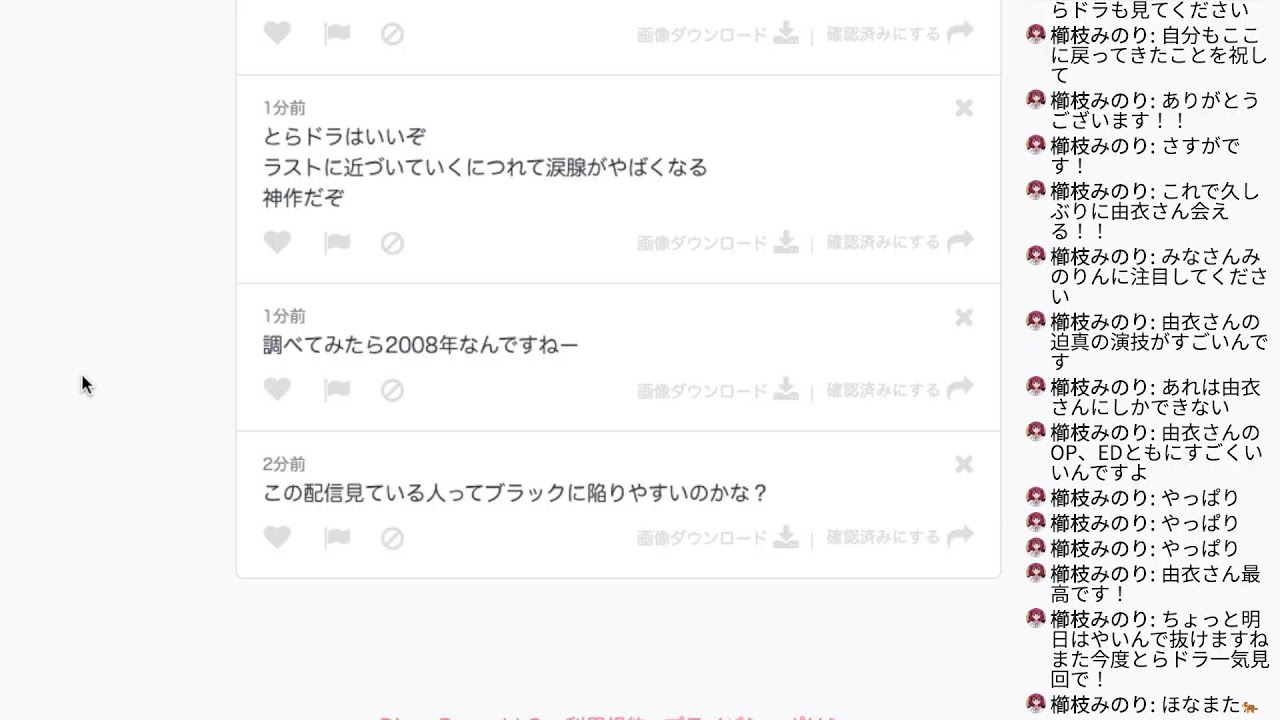Like the とらドラはいいぞ message

pos(277,242)
